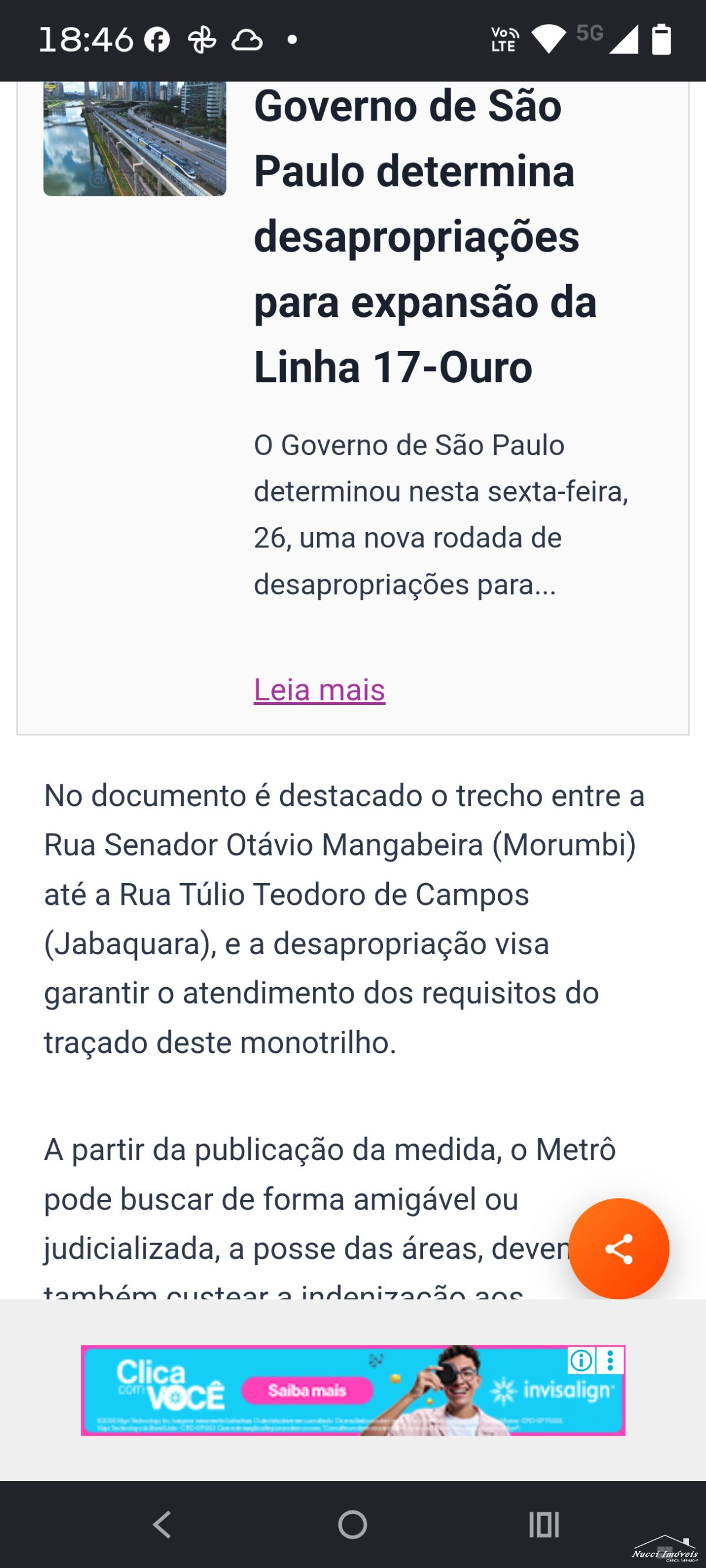Go back with the system back button
The image size is (706, 1568).
click(162, 1524)
